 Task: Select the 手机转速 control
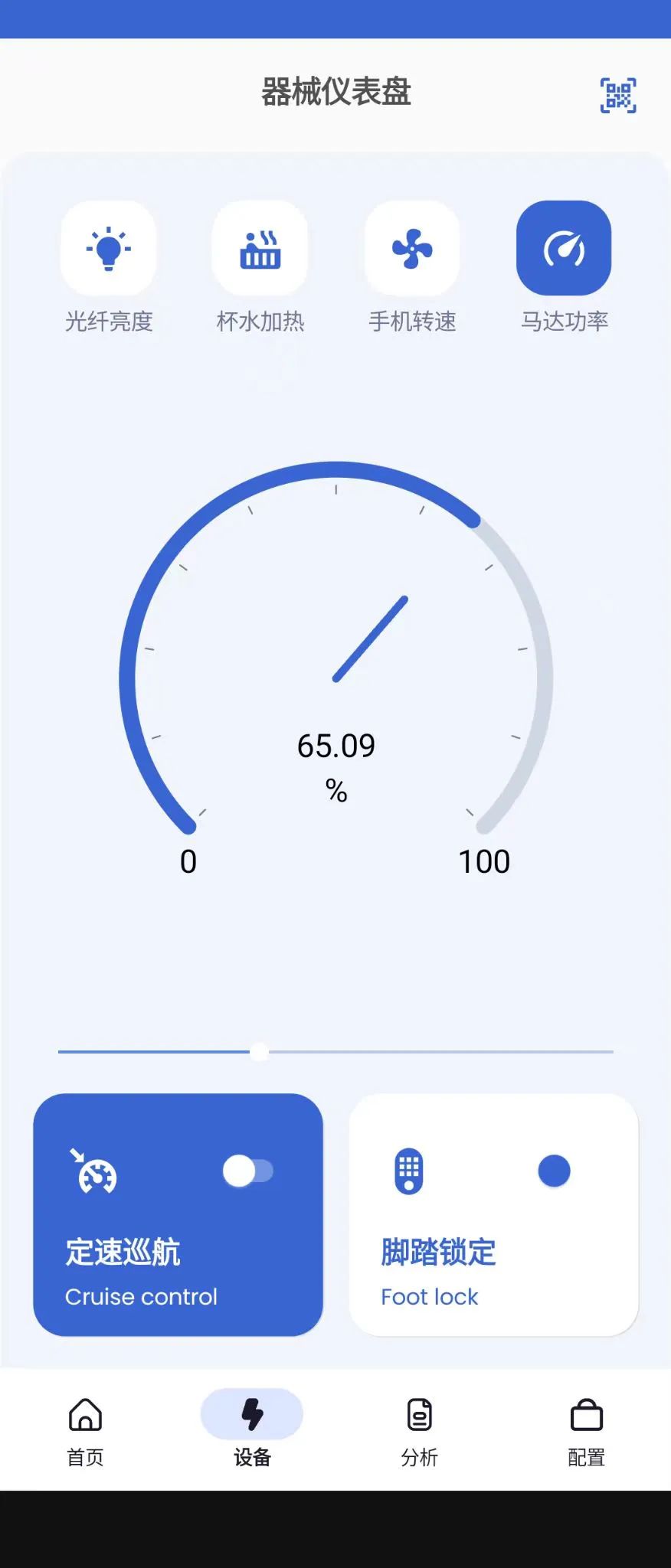tap(412, 248)
